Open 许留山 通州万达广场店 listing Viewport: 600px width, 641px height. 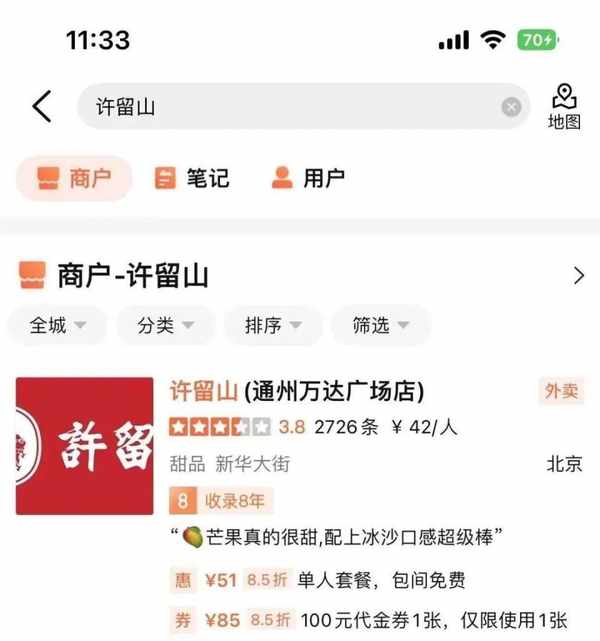tap(297, 390)
